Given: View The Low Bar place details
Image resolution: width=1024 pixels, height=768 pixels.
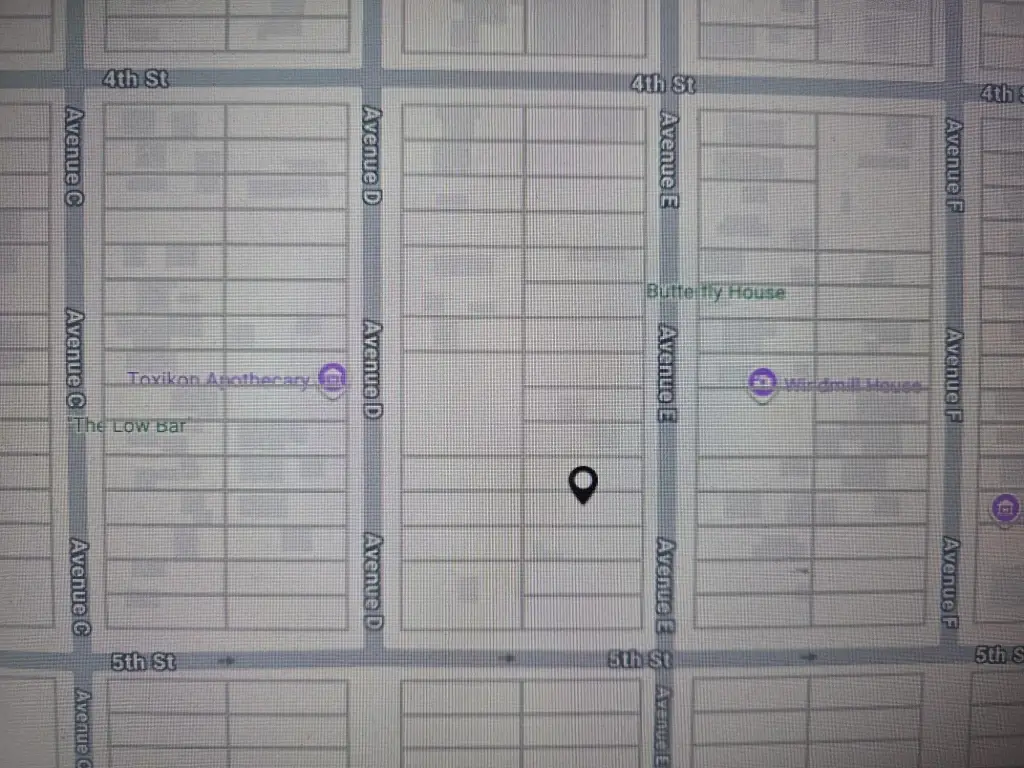Looking at the screenshot, I should [129, 426].
